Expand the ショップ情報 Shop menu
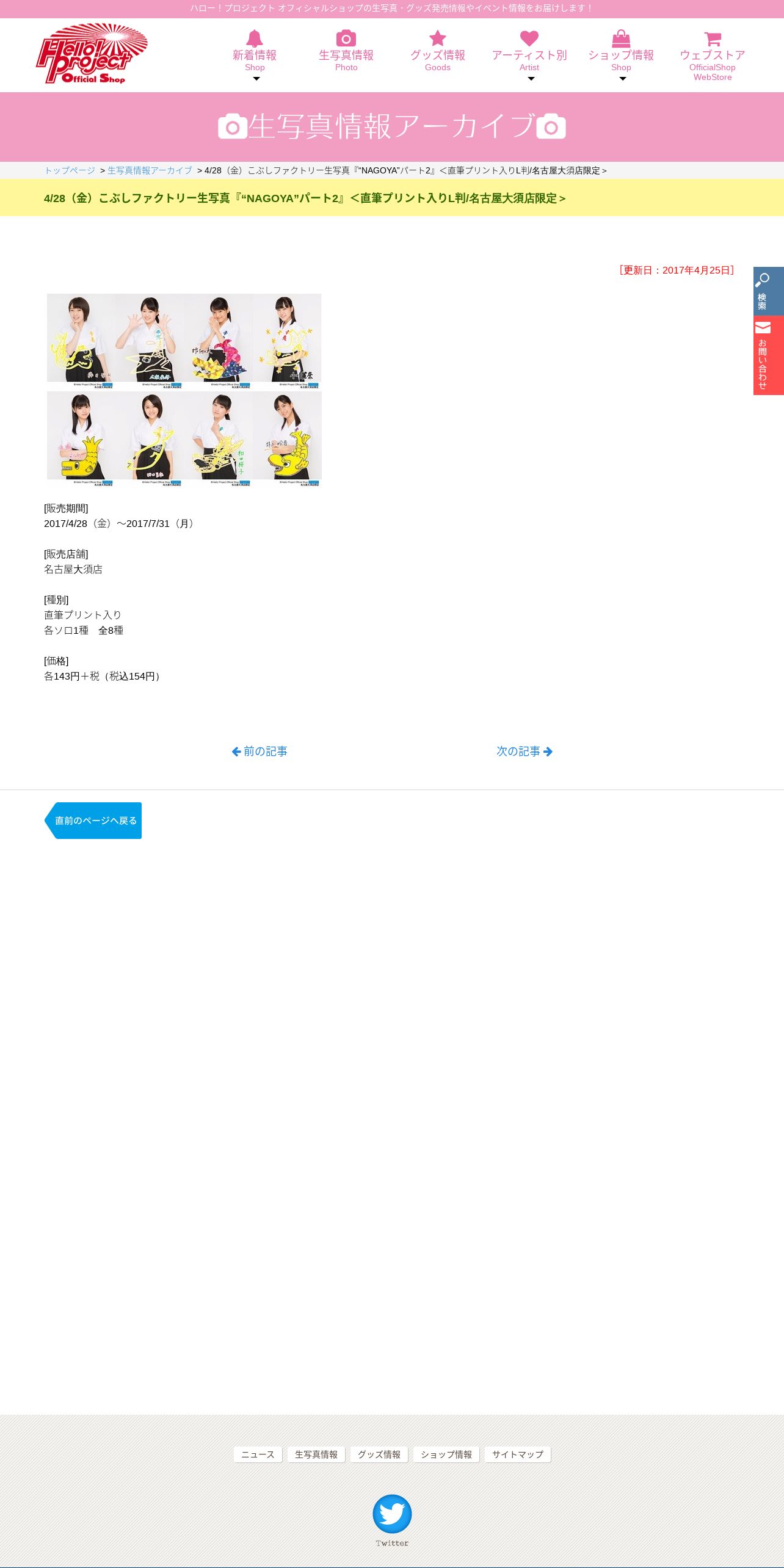Screen dimensions: 784x1568 click(x=621, y=55)
